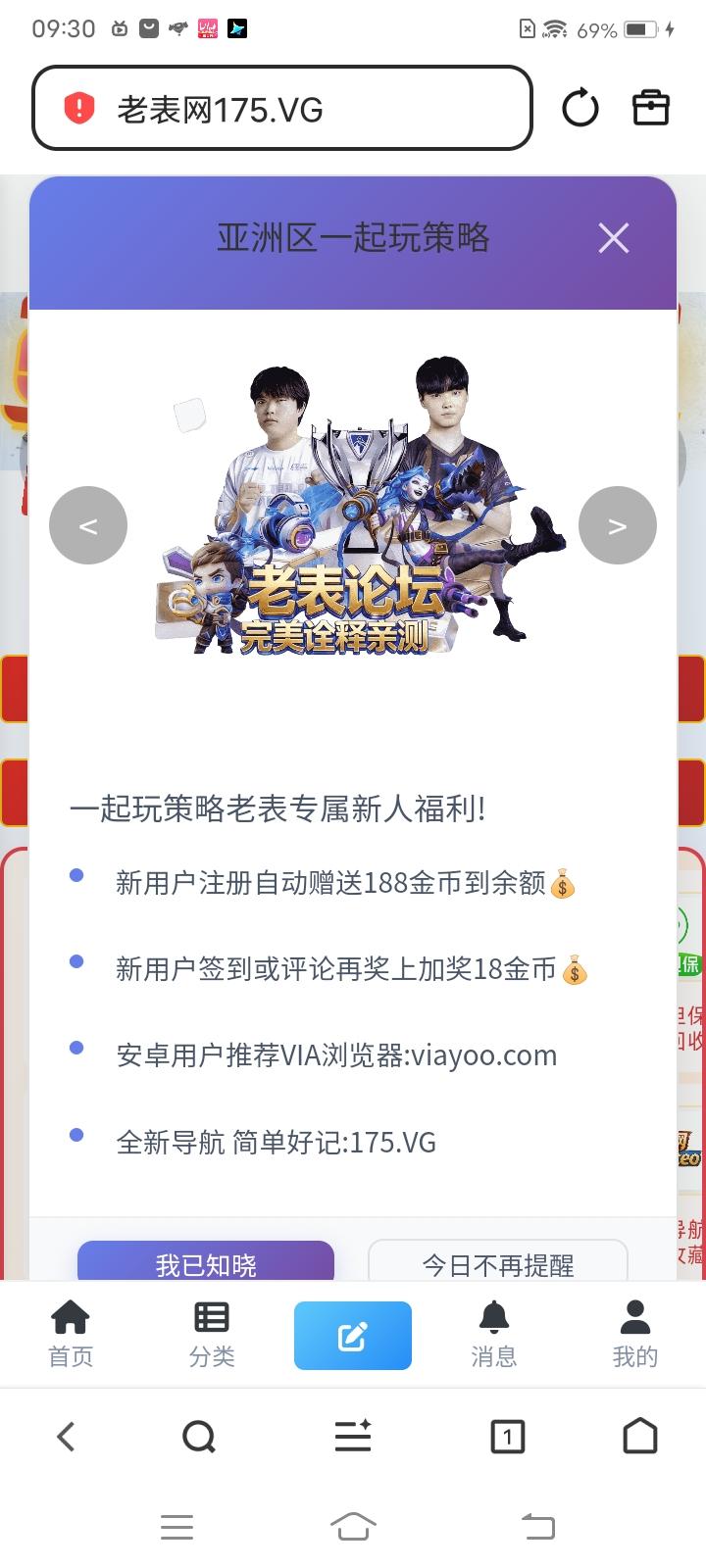The width and height of the screenshot is (706, 1568).
Task: Tap the 我已知晓 button
Action: pyautogui.click(x=206, y=1262)
